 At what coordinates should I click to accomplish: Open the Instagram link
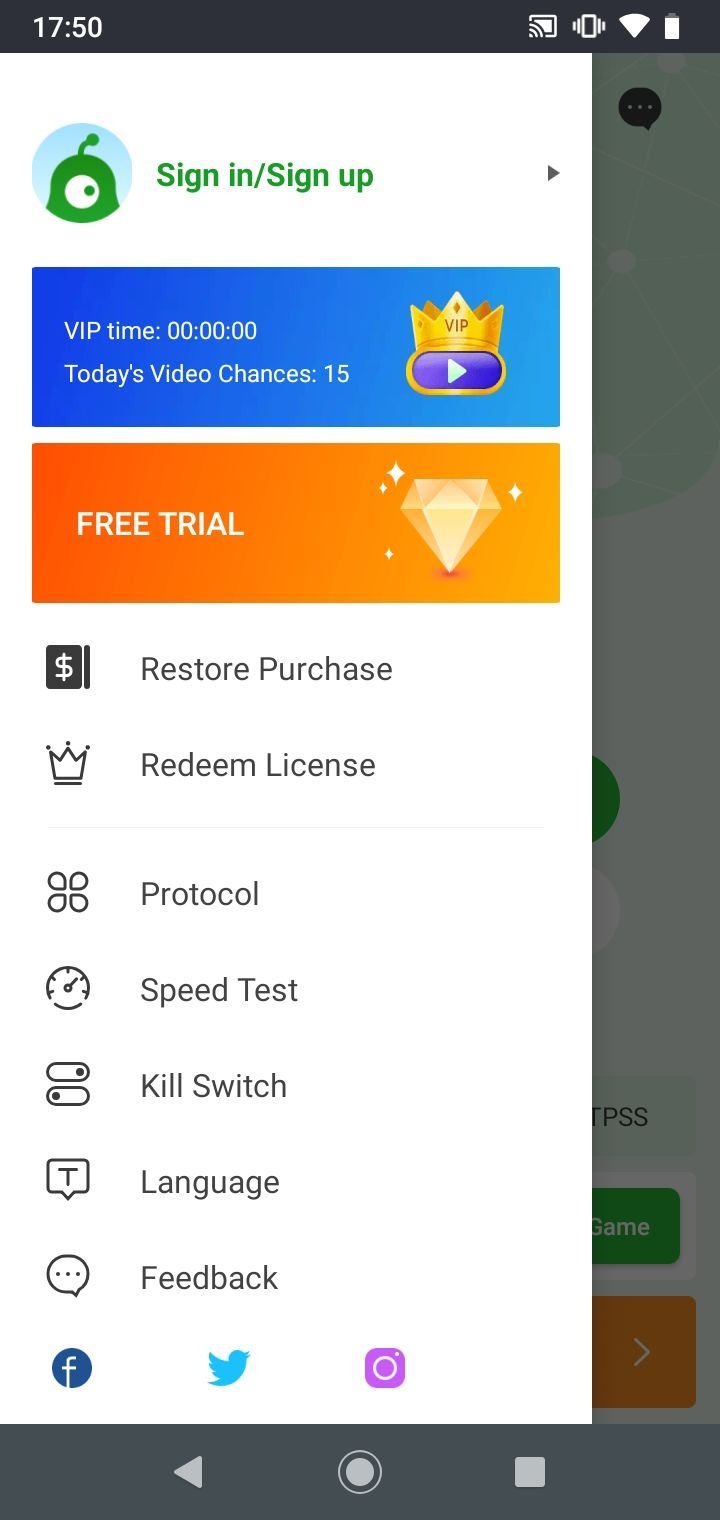tap(385, 1368)
